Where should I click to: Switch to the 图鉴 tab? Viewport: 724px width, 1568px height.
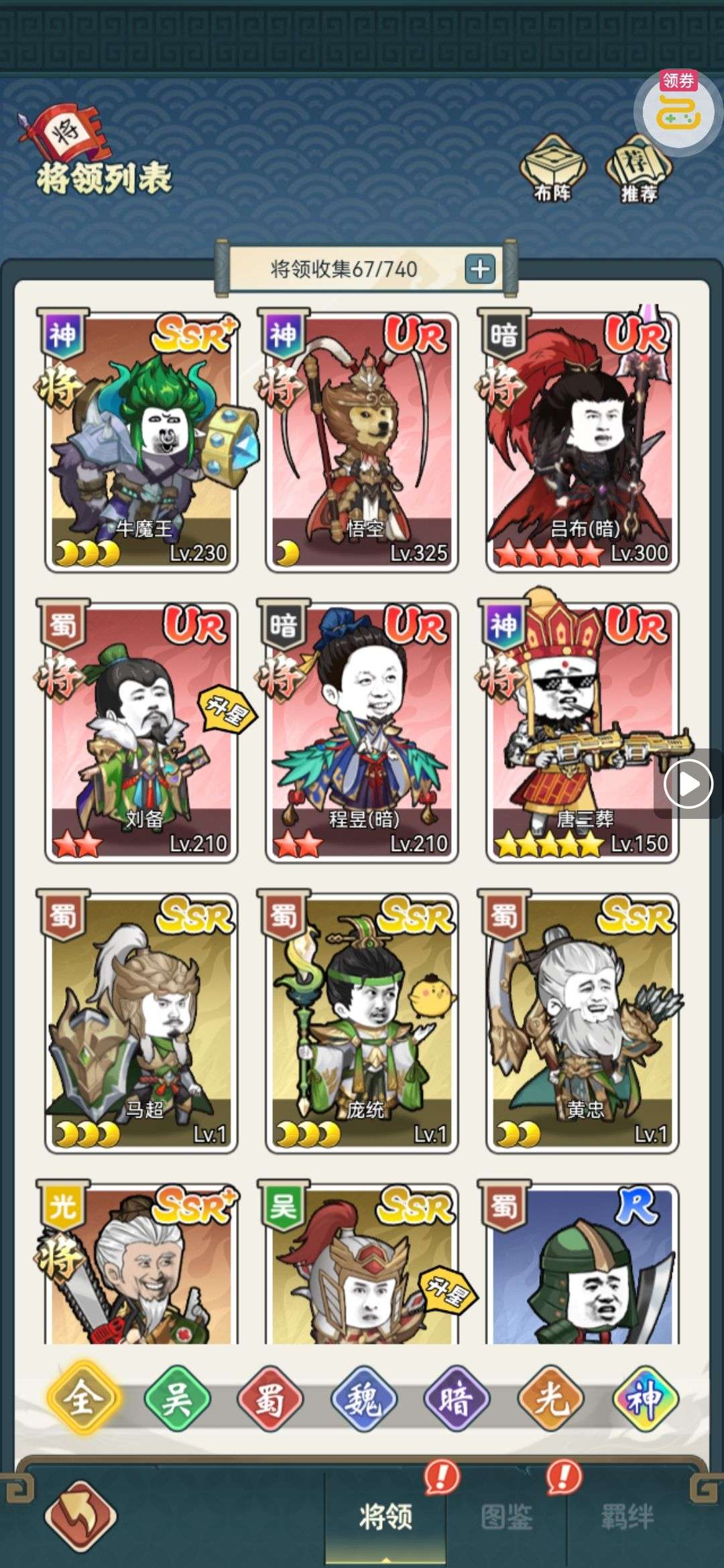pyautogui.click(x=507, y=1517)
